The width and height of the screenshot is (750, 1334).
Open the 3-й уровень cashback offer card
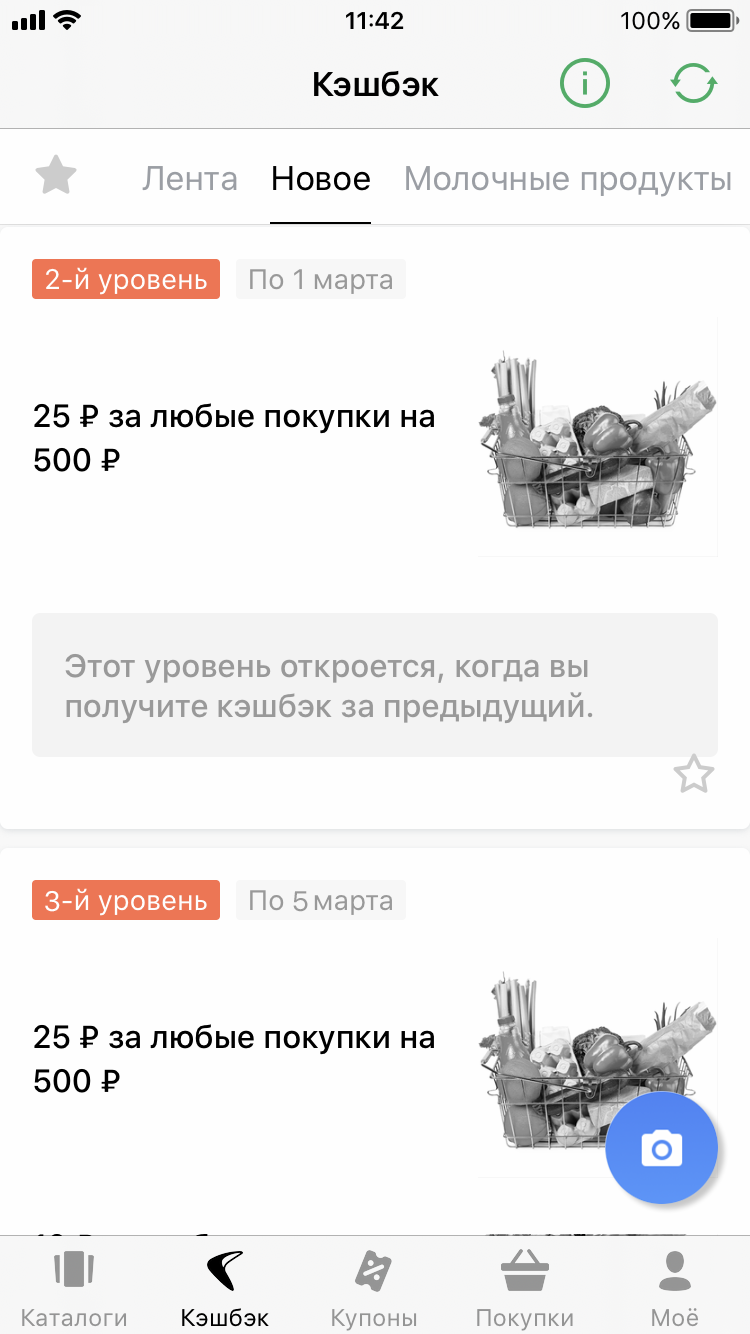(x=250, y=1058)
